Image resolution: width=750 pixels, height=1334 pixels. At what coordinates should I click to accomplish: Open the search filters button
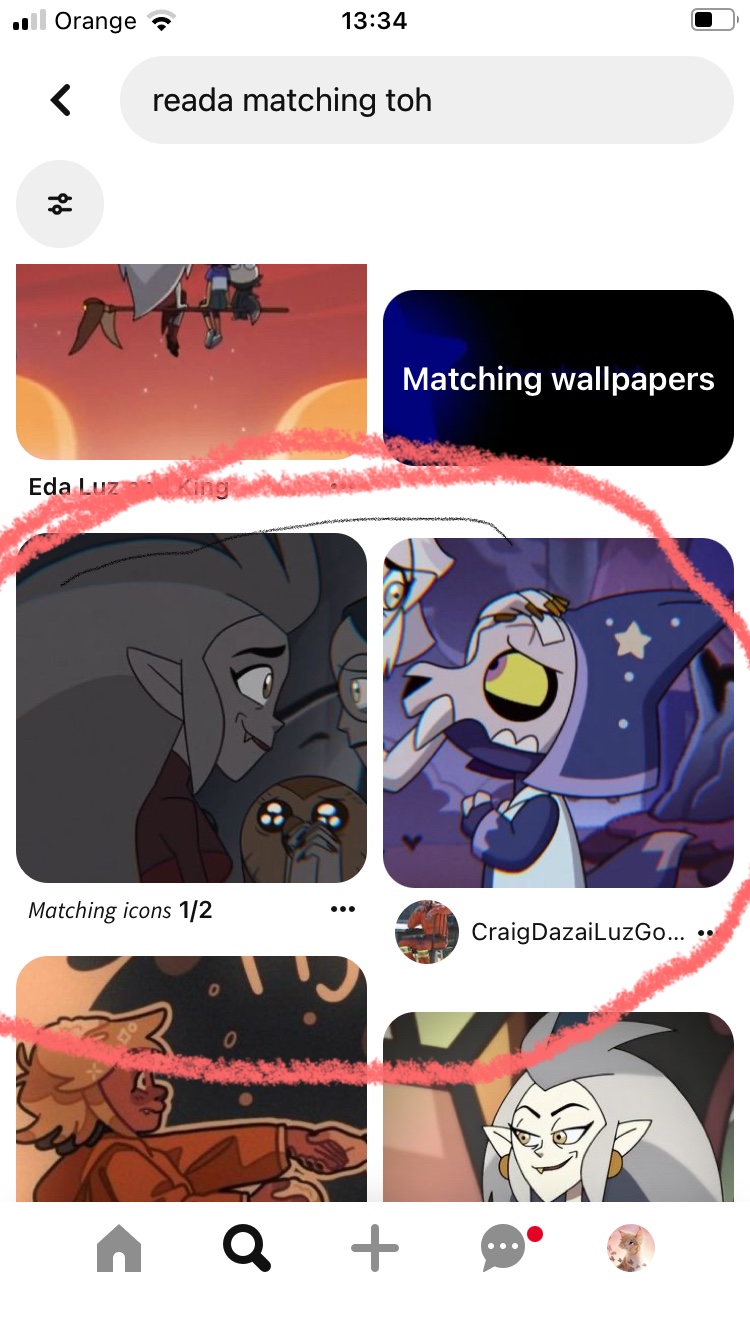pos(60,204)
